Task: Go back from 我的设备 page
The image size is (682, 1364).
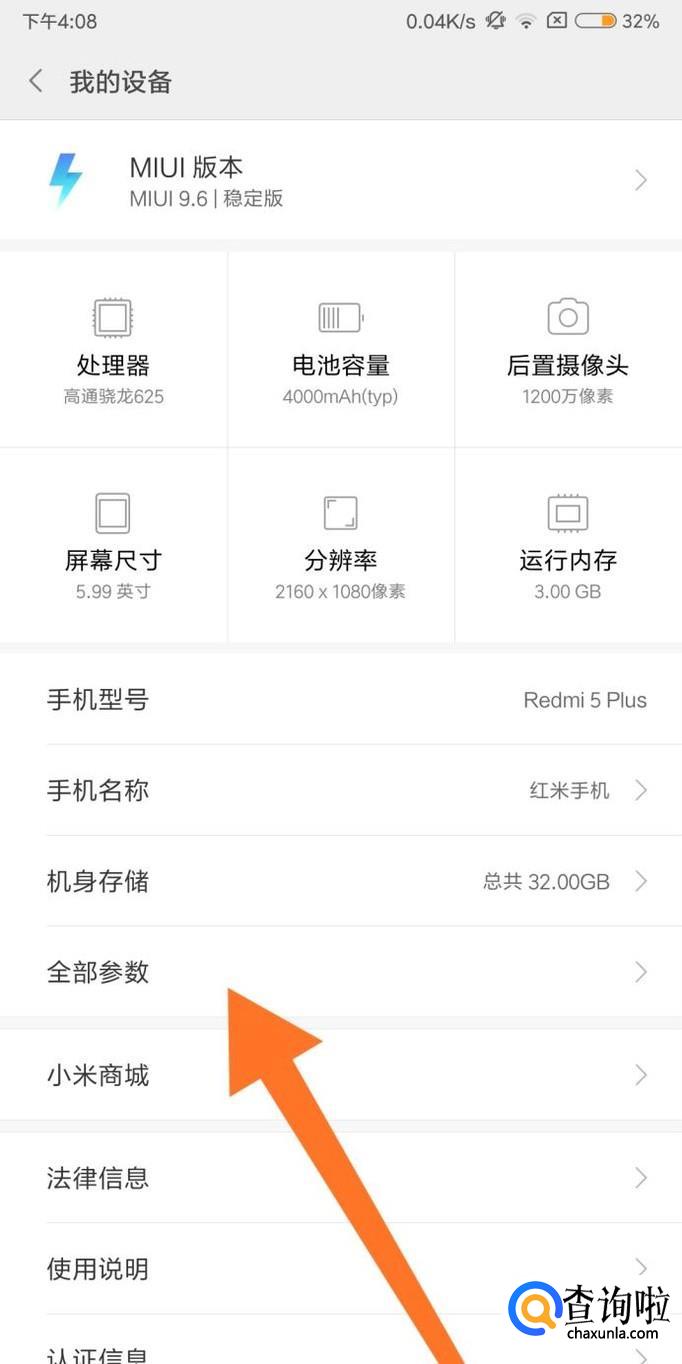Action: [x=37, y=81]
